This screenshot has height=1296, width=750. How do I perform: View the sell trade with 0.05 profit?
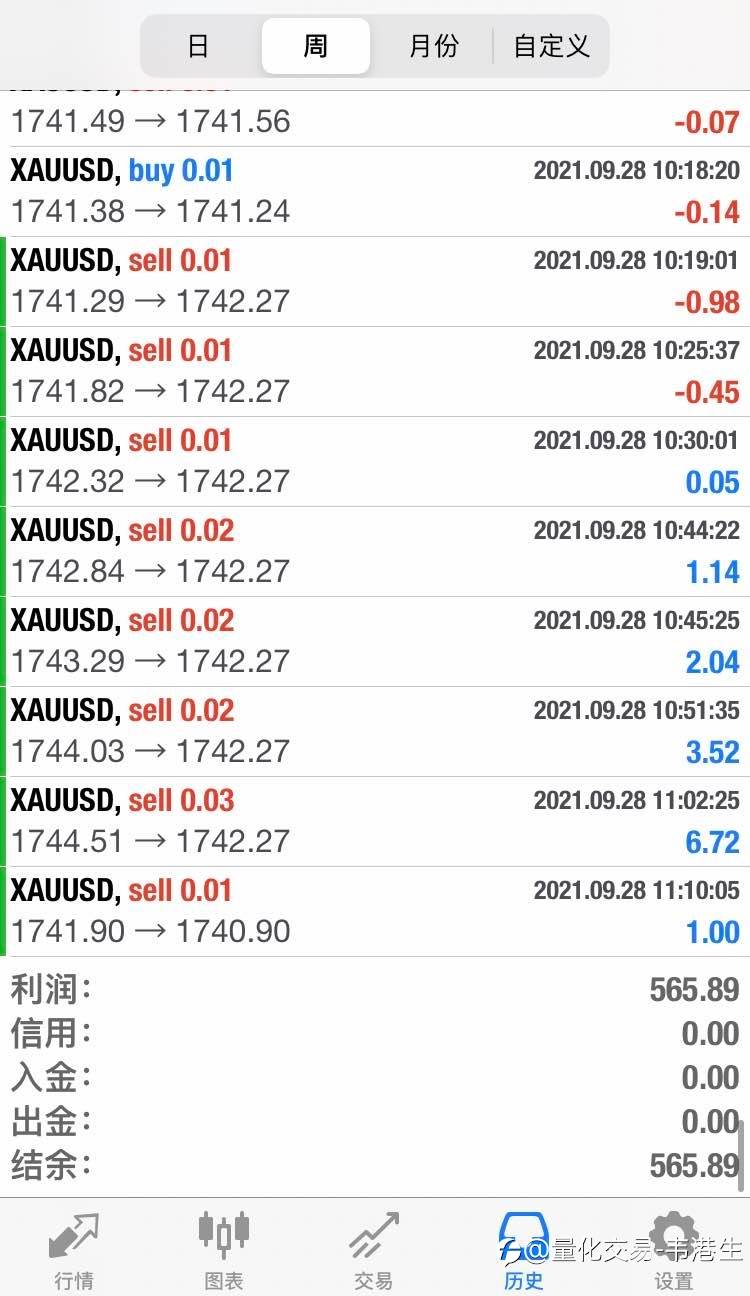[x=375, y=461]
